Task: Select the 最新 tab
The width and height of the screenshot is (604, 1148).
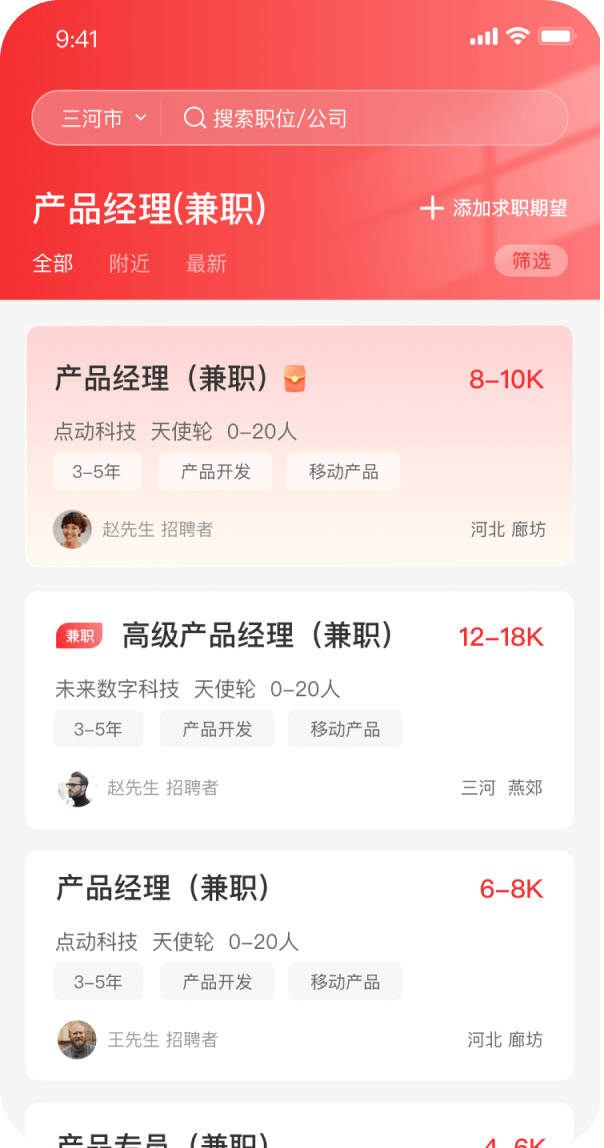Action: [x=206, y=263]
